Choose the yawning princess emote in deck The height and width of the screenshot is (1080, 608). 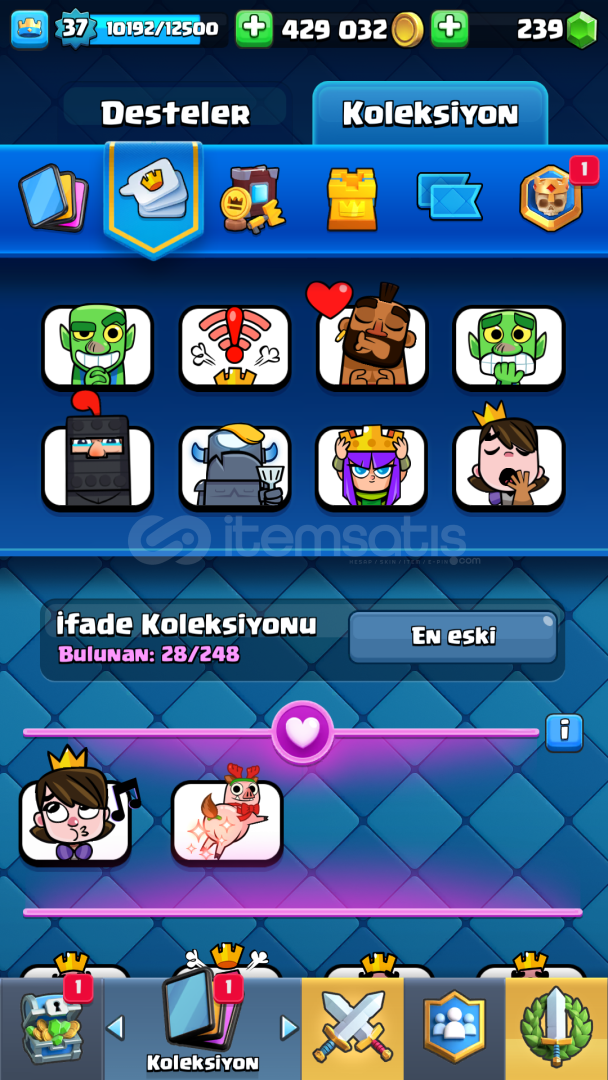coord(508,461)
